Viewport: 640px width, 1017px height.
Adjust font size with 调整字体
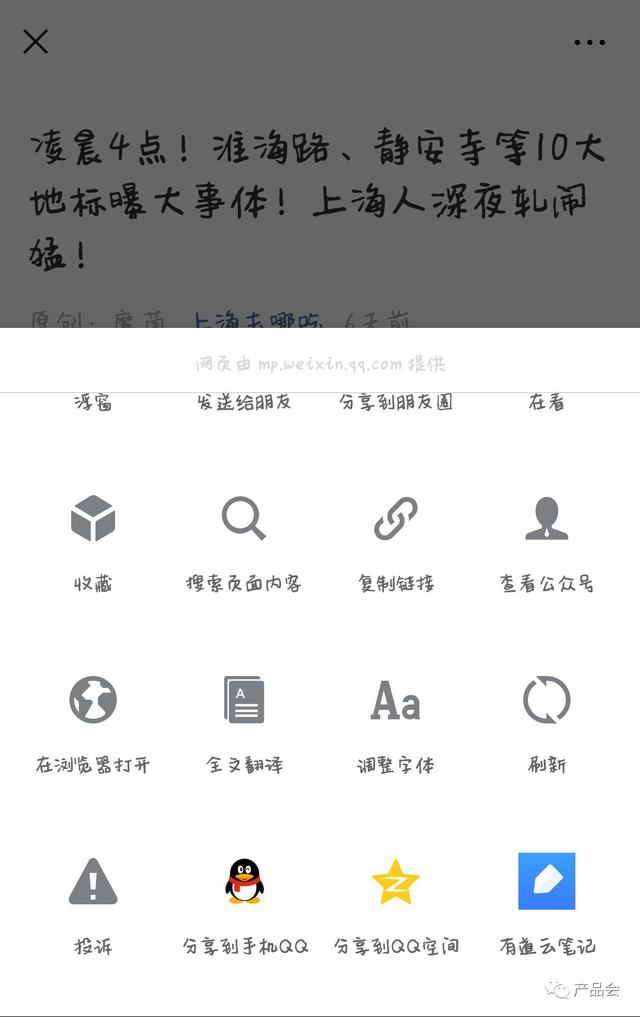tap(396, 701)
